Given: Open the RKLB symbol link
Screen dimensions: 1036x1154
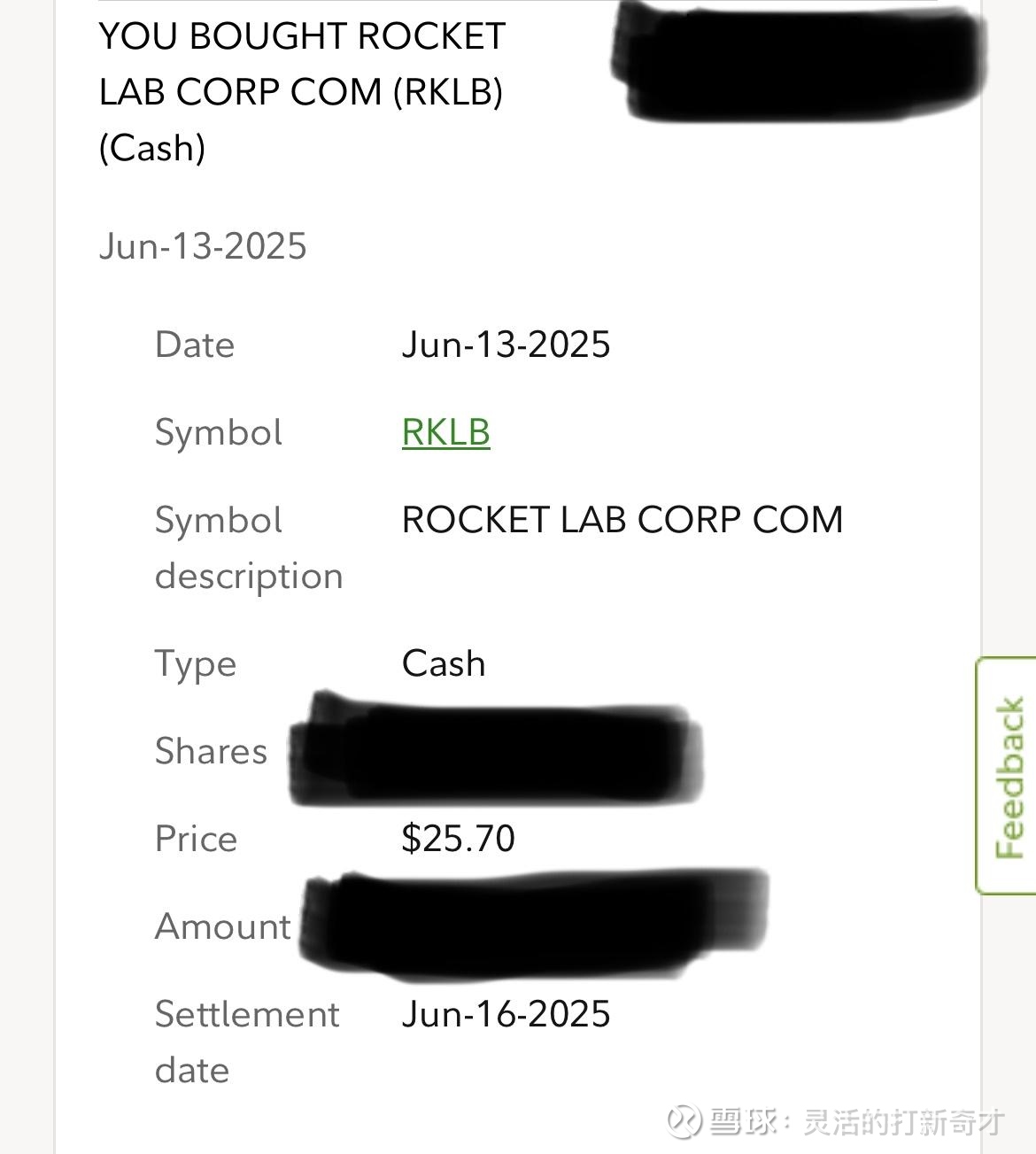Looking at the screenshot, I should coord(445,433).
